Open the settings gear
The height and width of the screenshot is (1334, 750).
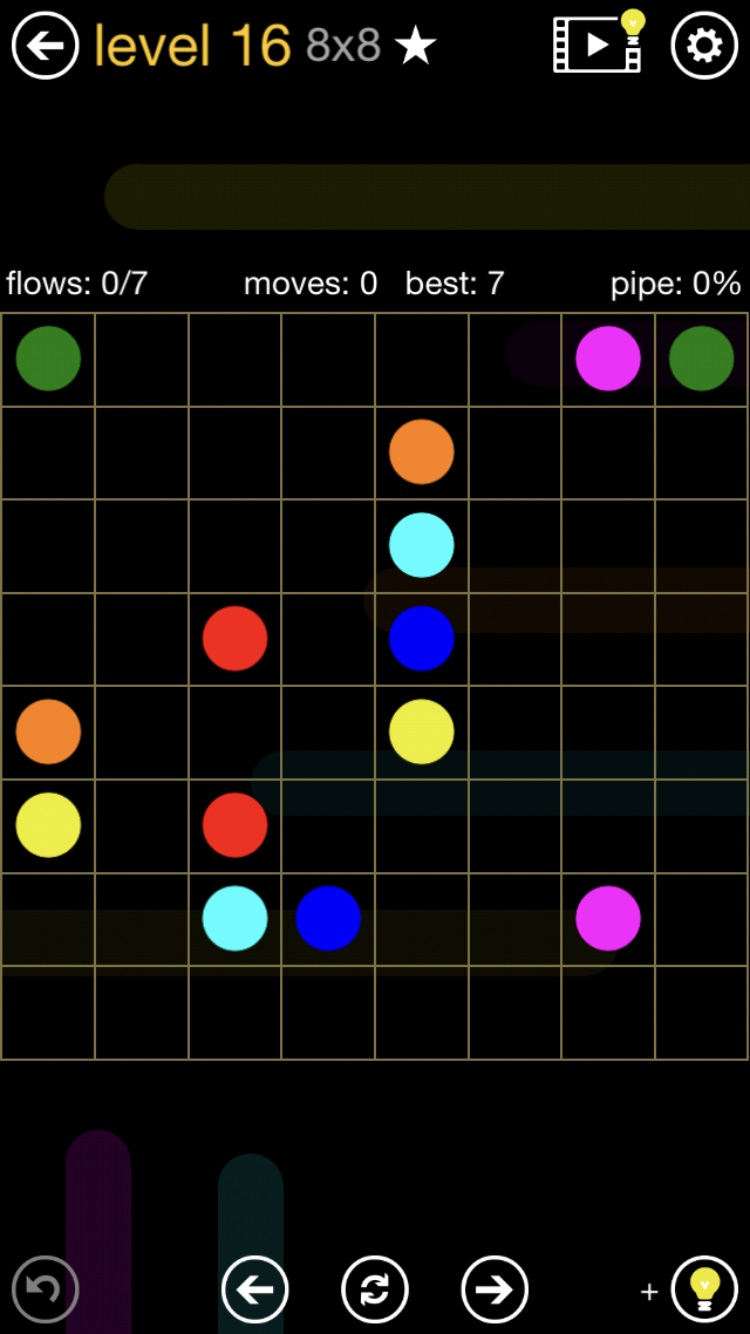[704, 46]
